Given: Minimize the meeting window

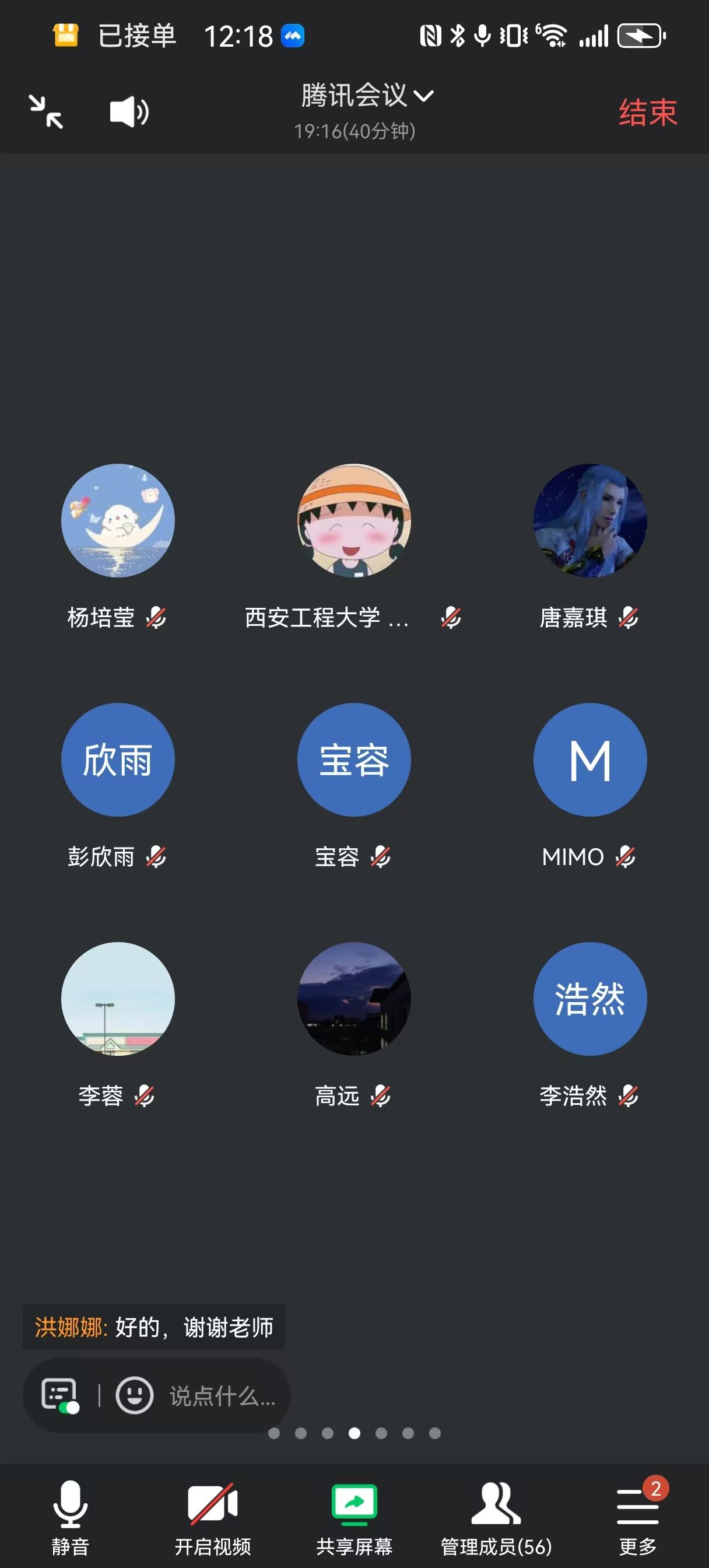Looking at the screenshot, I should tap(46, 112).
